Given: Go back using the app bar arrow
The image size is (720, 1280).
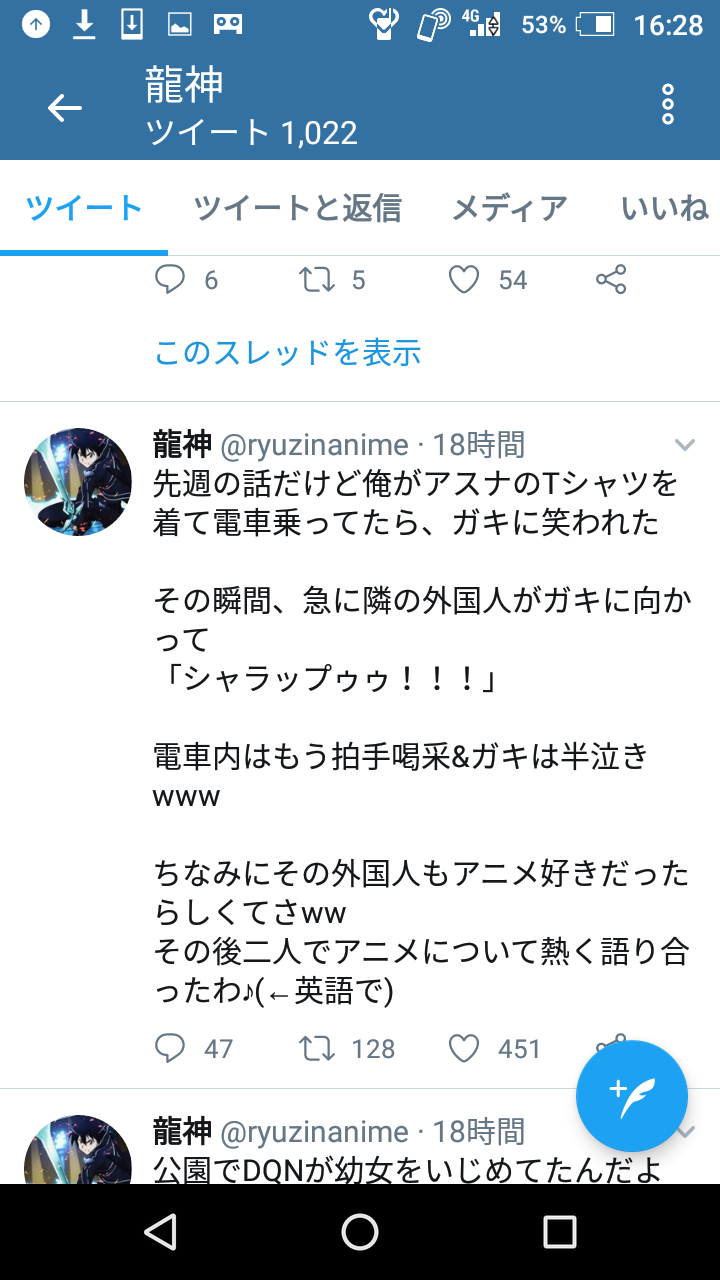Looking at the screenshot, I should (x=65, y=107).
